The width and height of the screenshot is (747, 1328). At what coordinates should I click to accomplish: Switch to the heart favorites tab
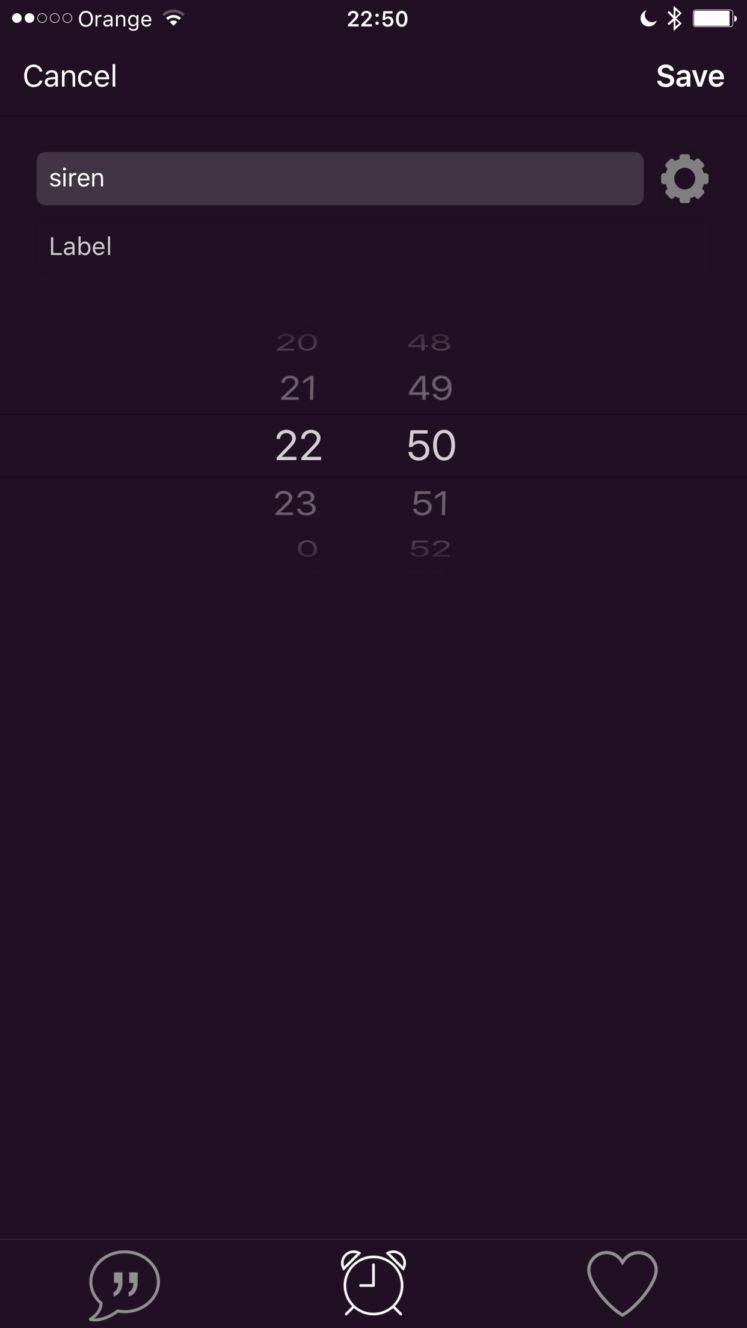point(622,1283)
